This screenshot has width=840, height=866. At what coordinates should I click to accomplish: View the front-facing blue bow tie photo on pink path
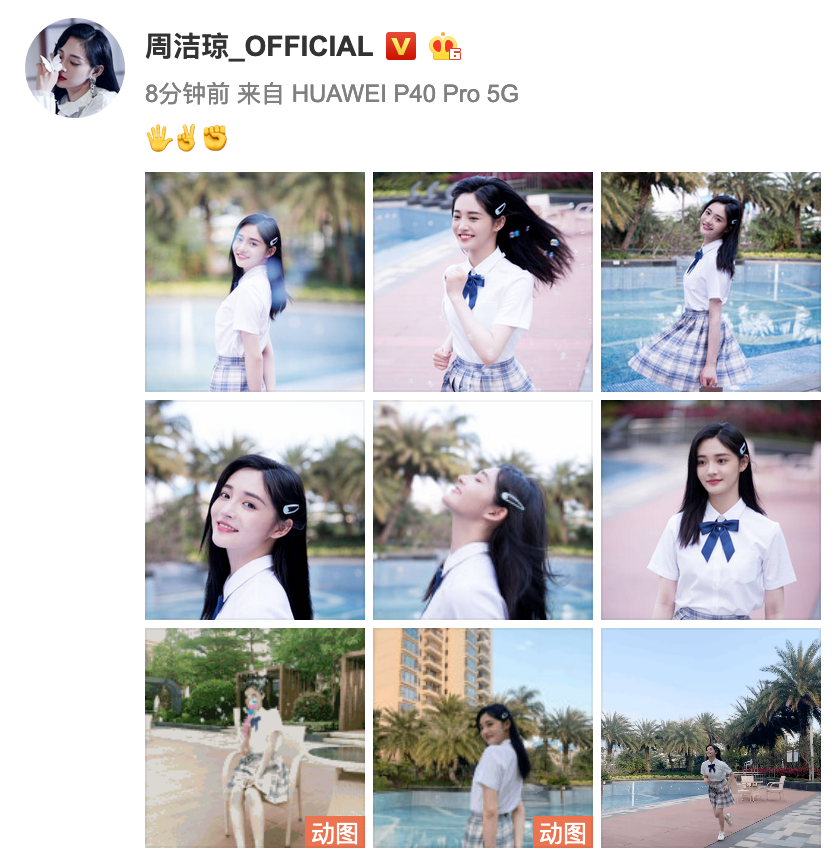coord(710,510)
